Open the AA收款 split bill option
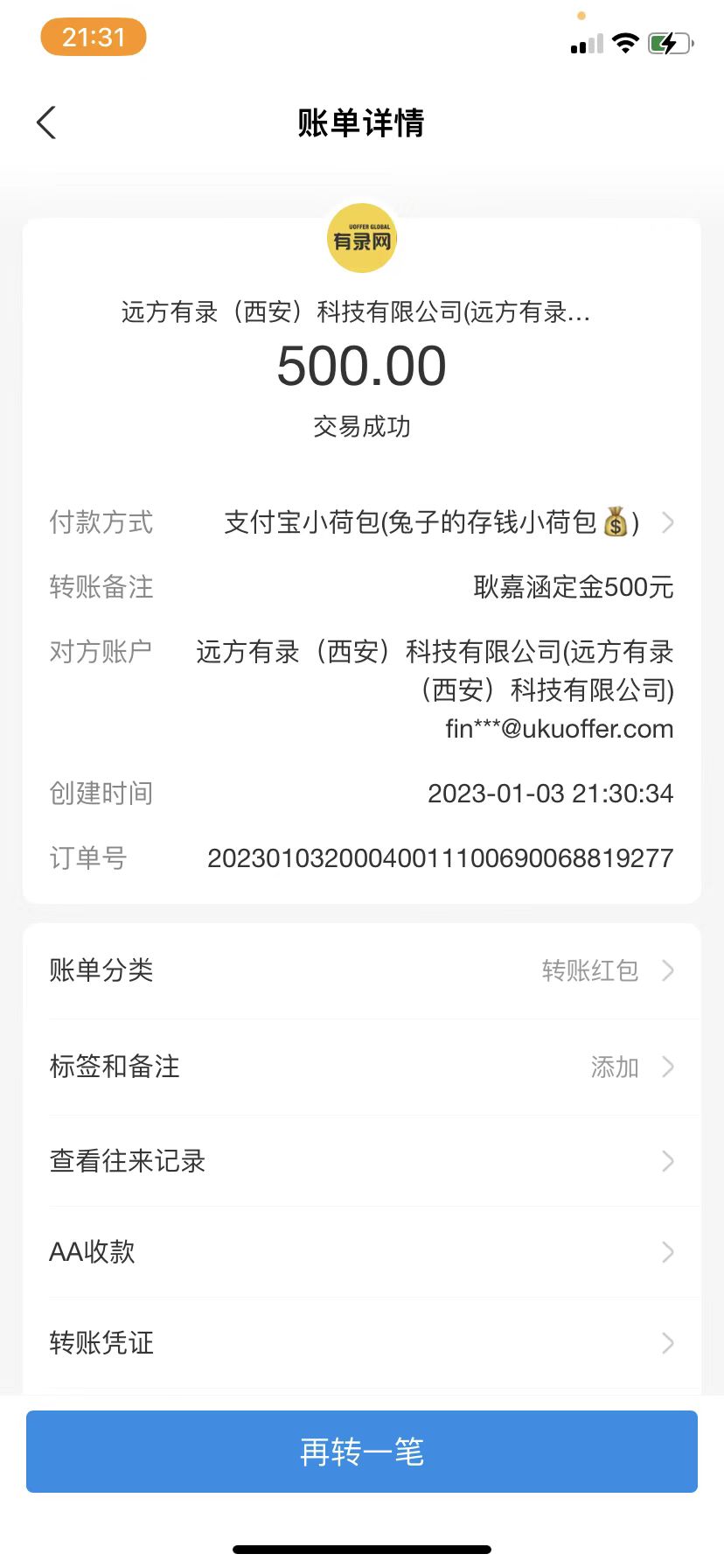 [x=362, y=1252]
